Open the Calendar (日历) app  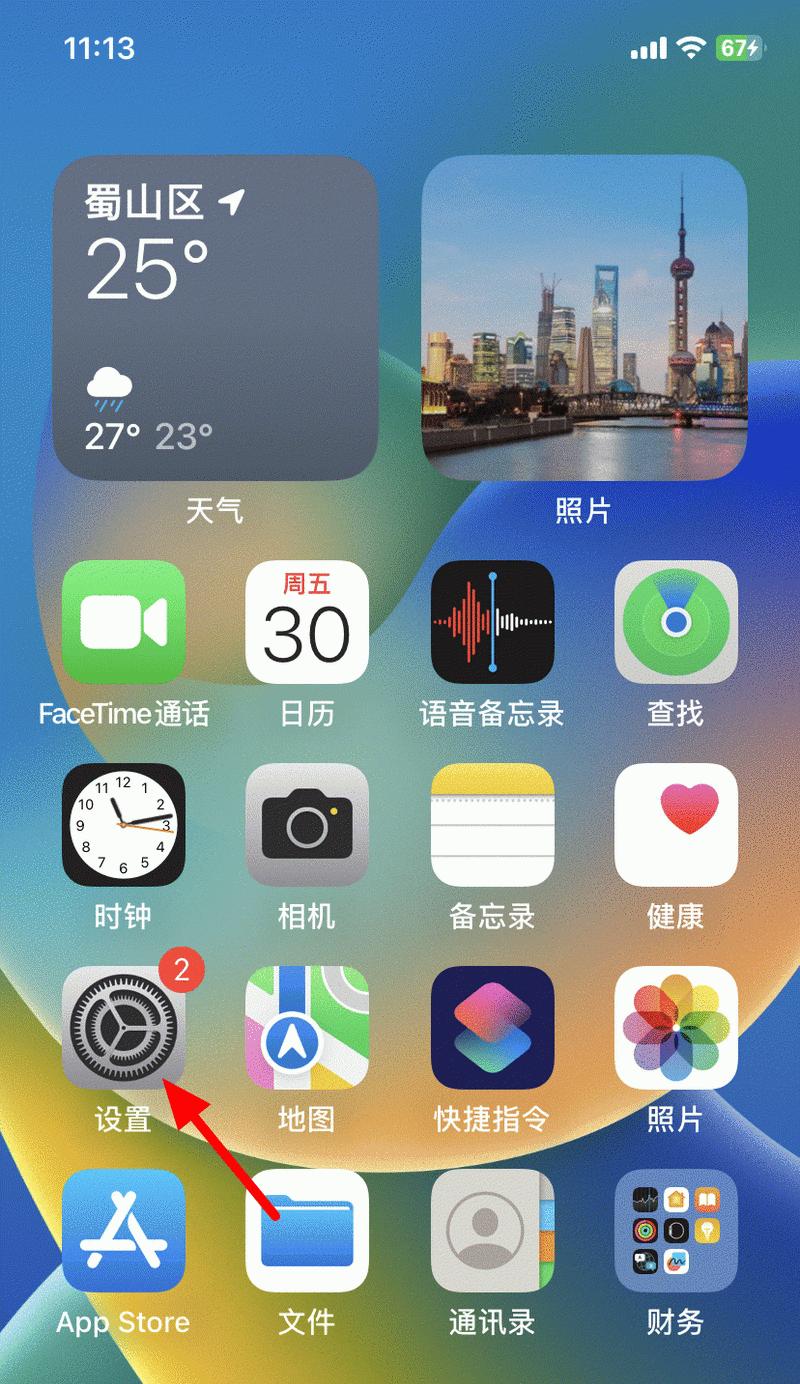tap(307, 621)
